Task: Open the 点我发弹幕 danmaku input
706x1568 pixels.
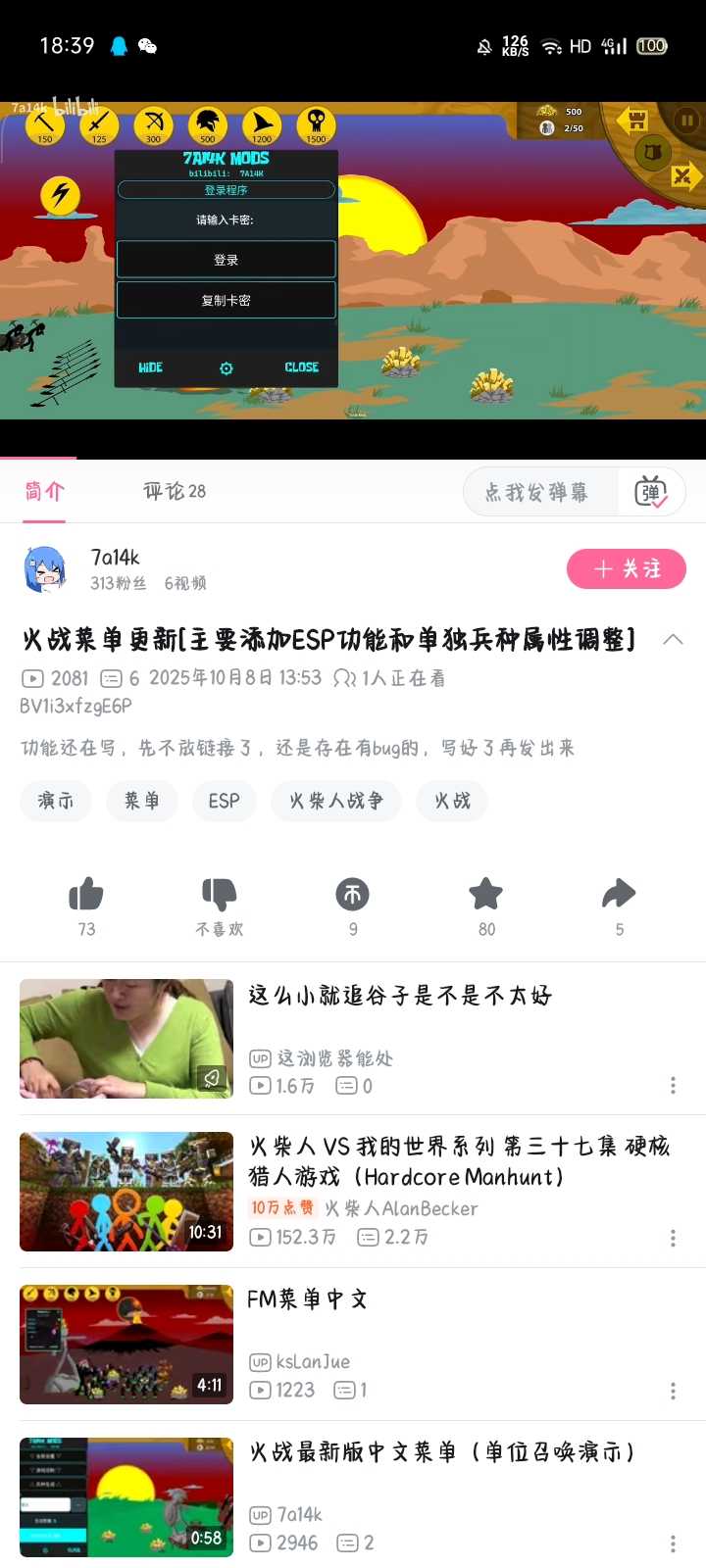Action: [x=537, y=492]
